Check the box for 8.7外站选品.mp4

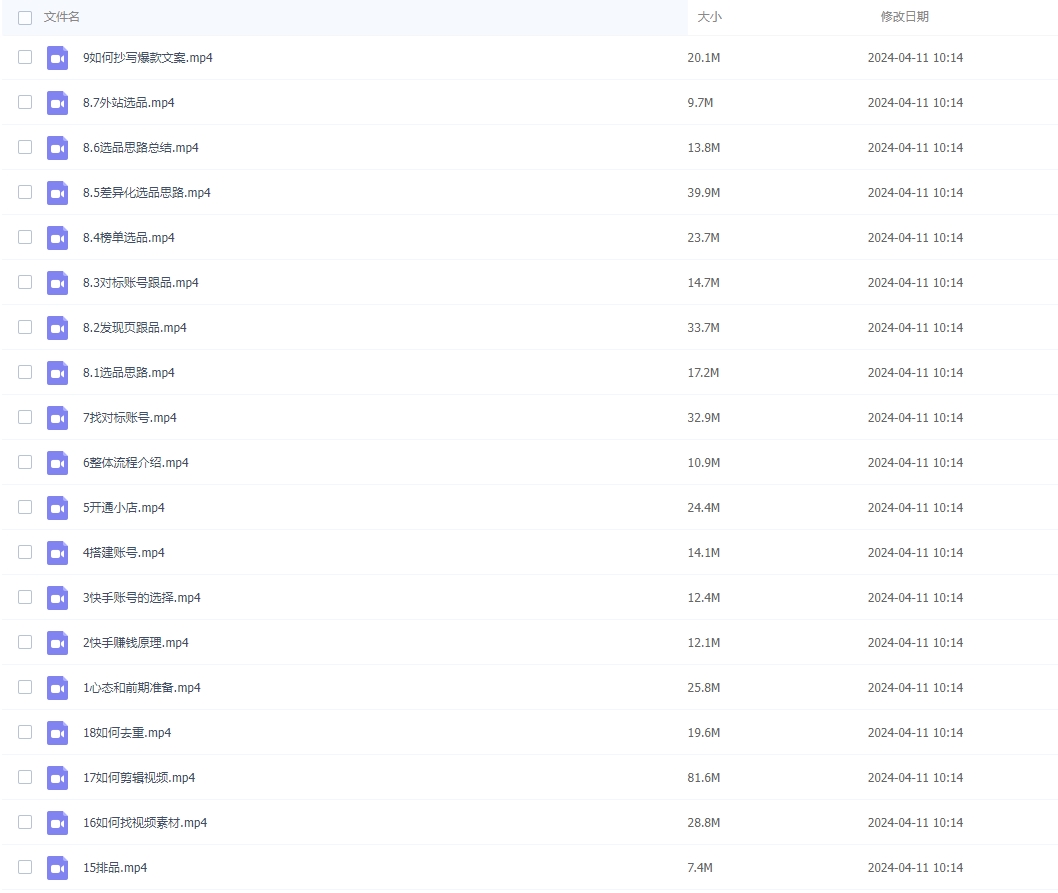pyautogui.click(x=25, y=102)
